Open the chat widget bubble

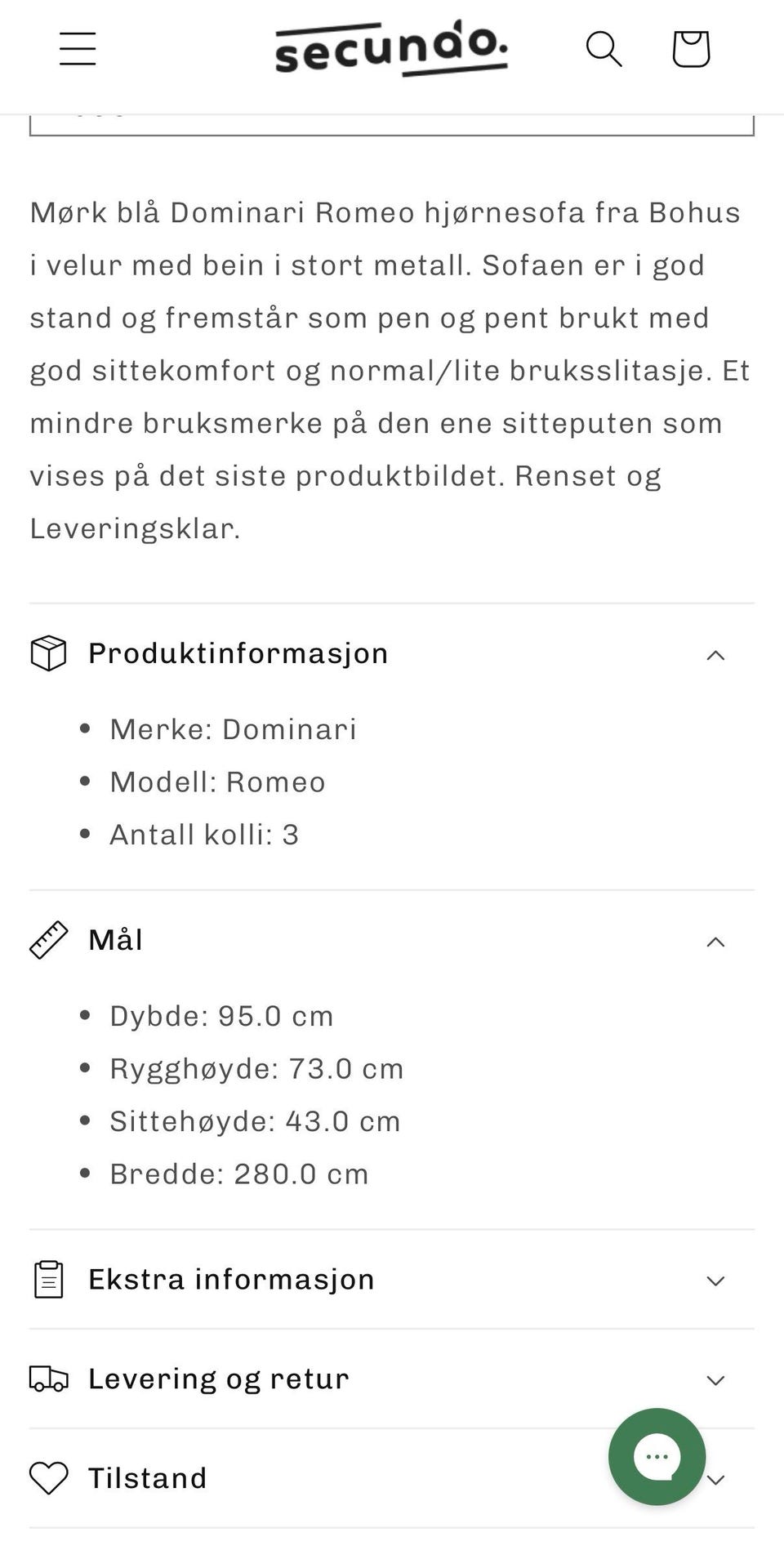[x=656, y=1457]
